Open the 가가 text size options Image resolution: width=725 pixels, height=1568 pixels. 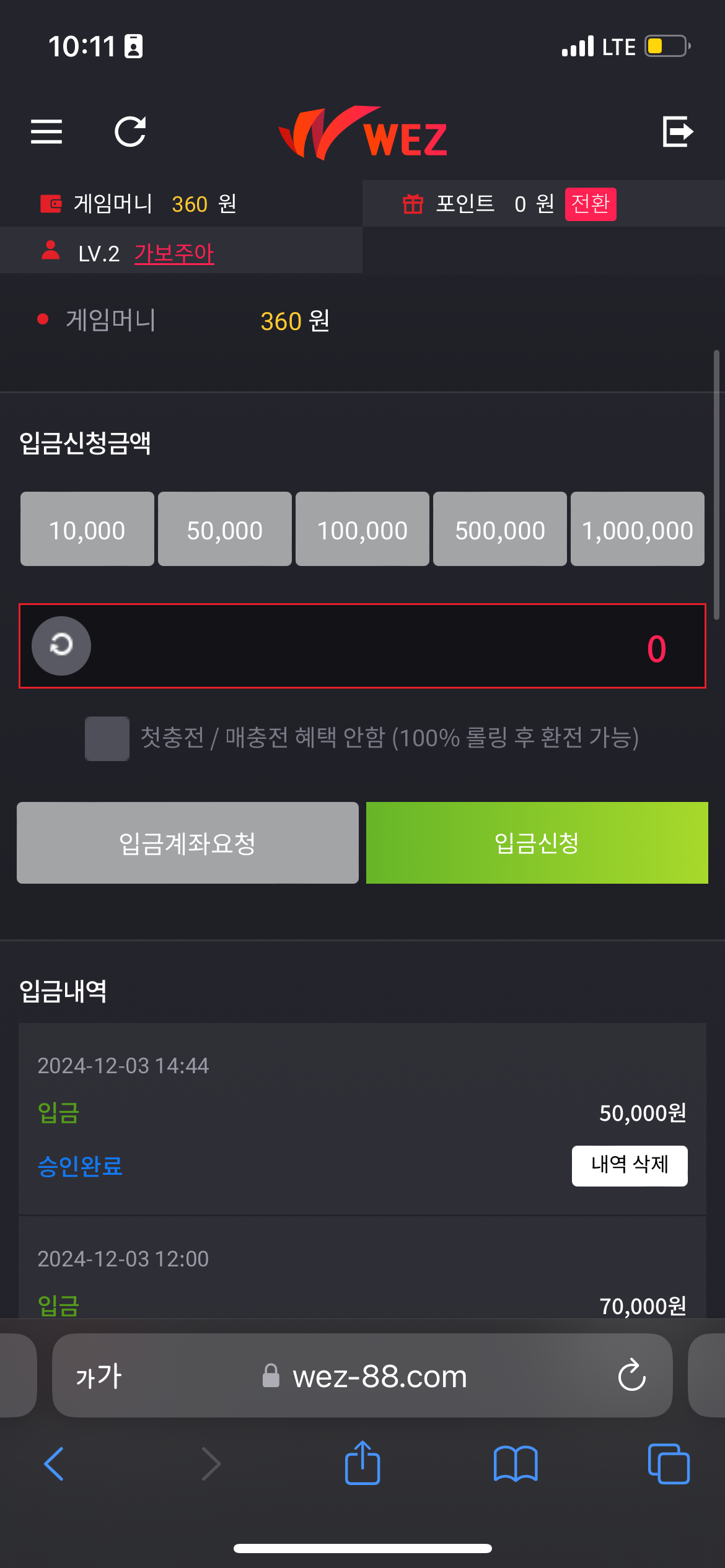pos(99,1376)
